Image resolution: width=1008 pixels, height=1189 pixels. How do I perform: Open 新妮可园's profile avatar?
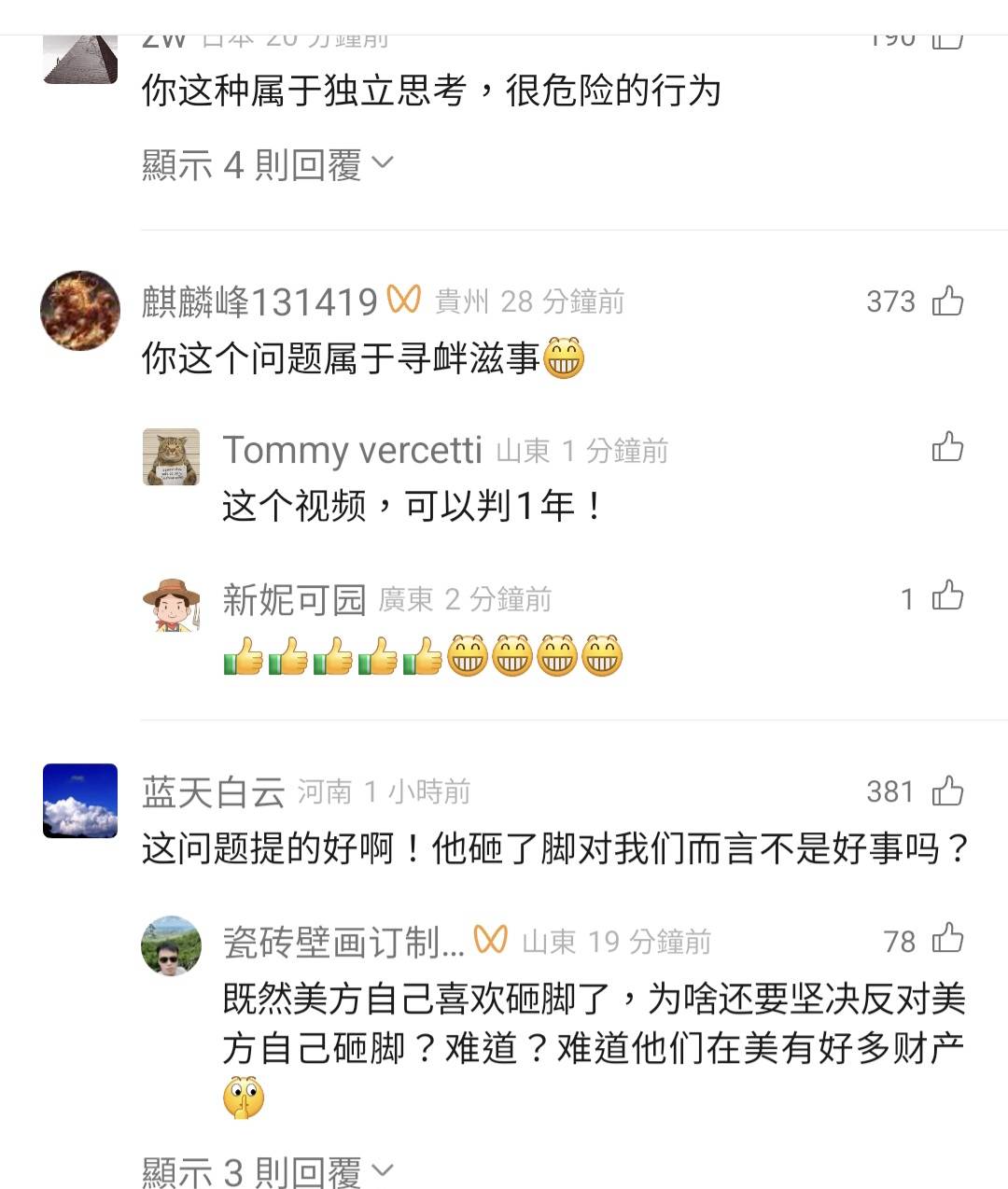(x=172, y=606)
